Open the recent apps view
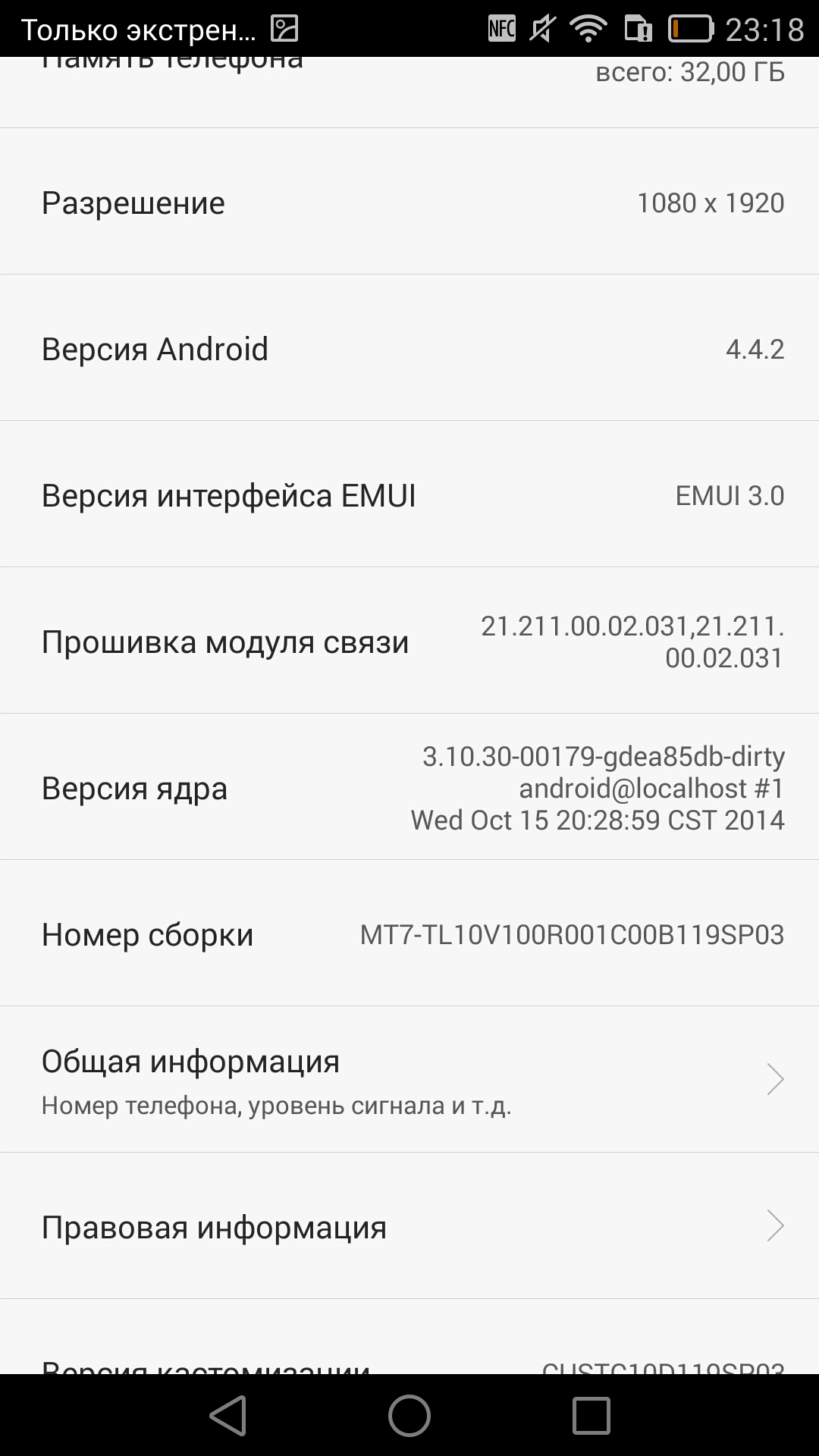This screenshot has height=1456, width=819. coord(591,1415)
